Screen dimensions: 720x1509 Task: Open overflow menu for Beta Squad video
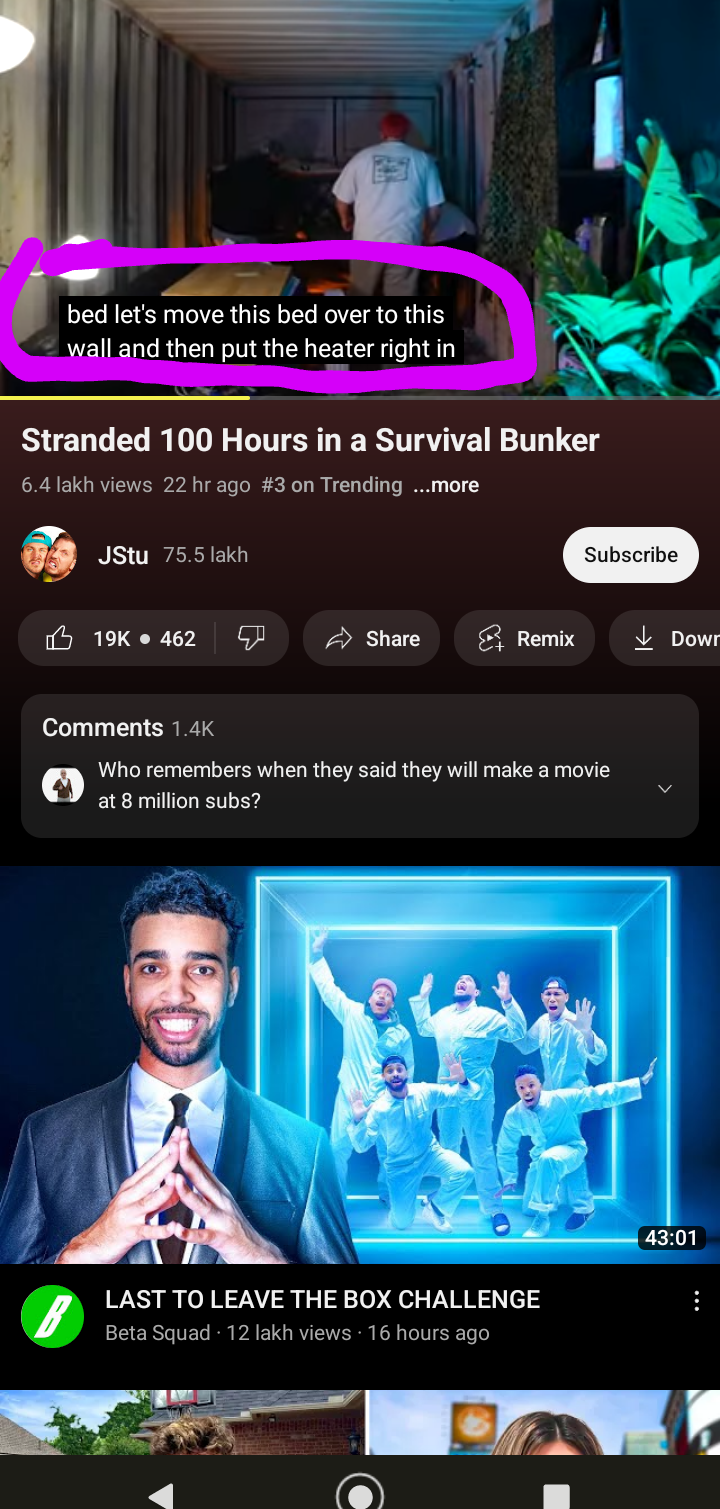pyautogui.click(x=697, y=1301)
